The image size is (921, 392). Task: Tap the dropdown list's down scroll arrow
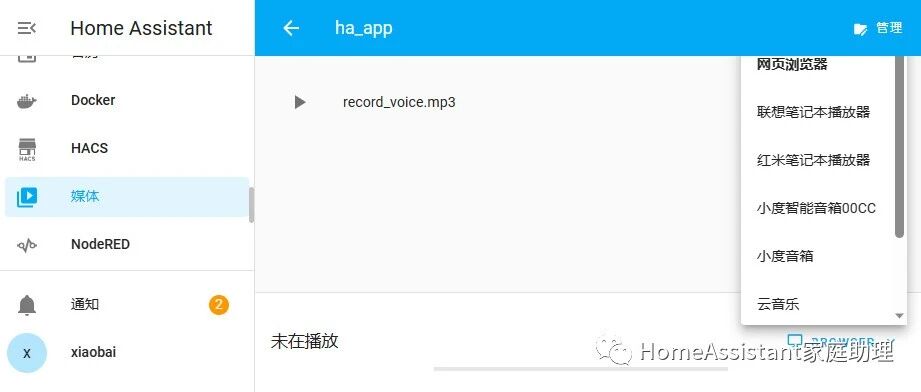899,316
